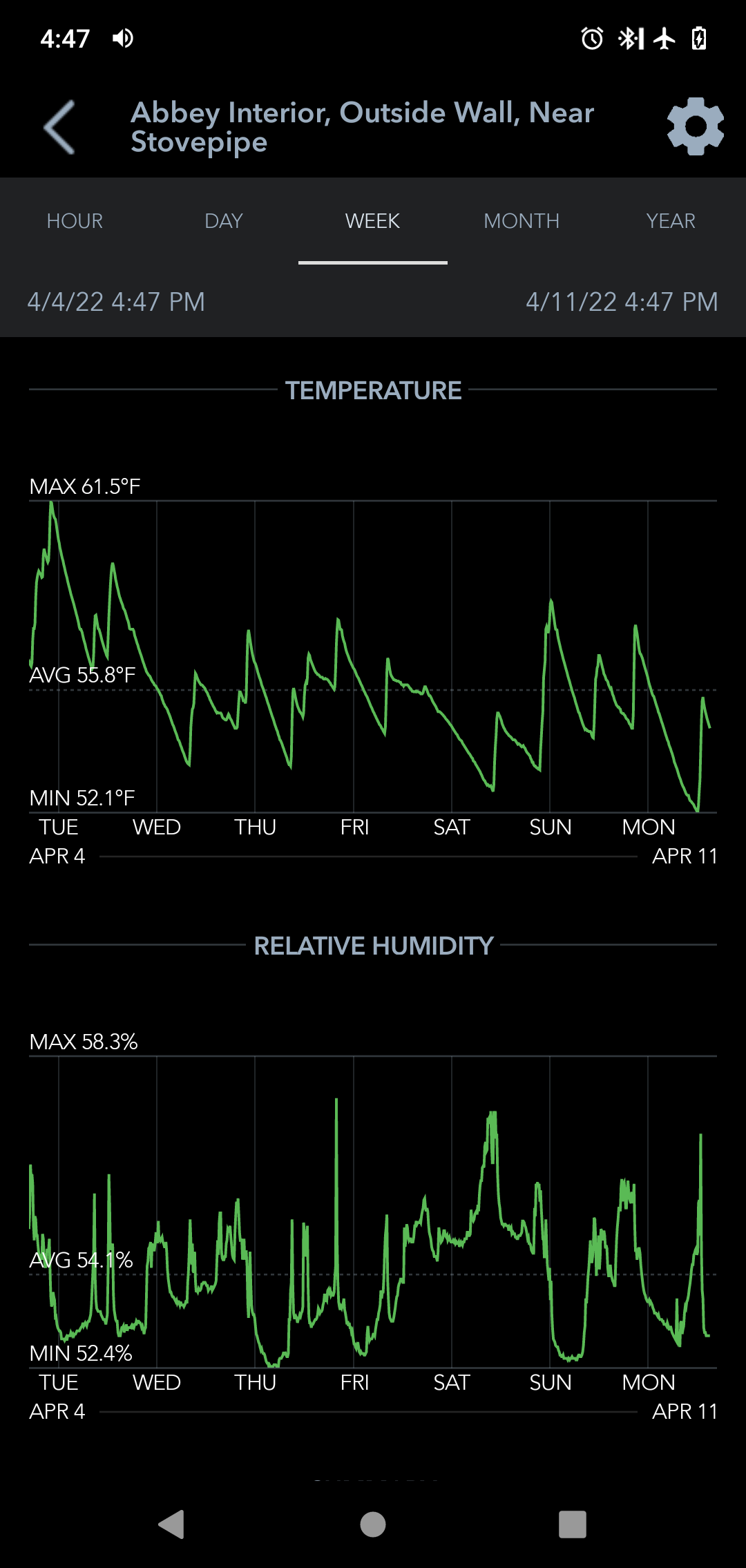
Task: Switch to the YEAR tab
Action: pyautogui.click(x=671, y=221)
